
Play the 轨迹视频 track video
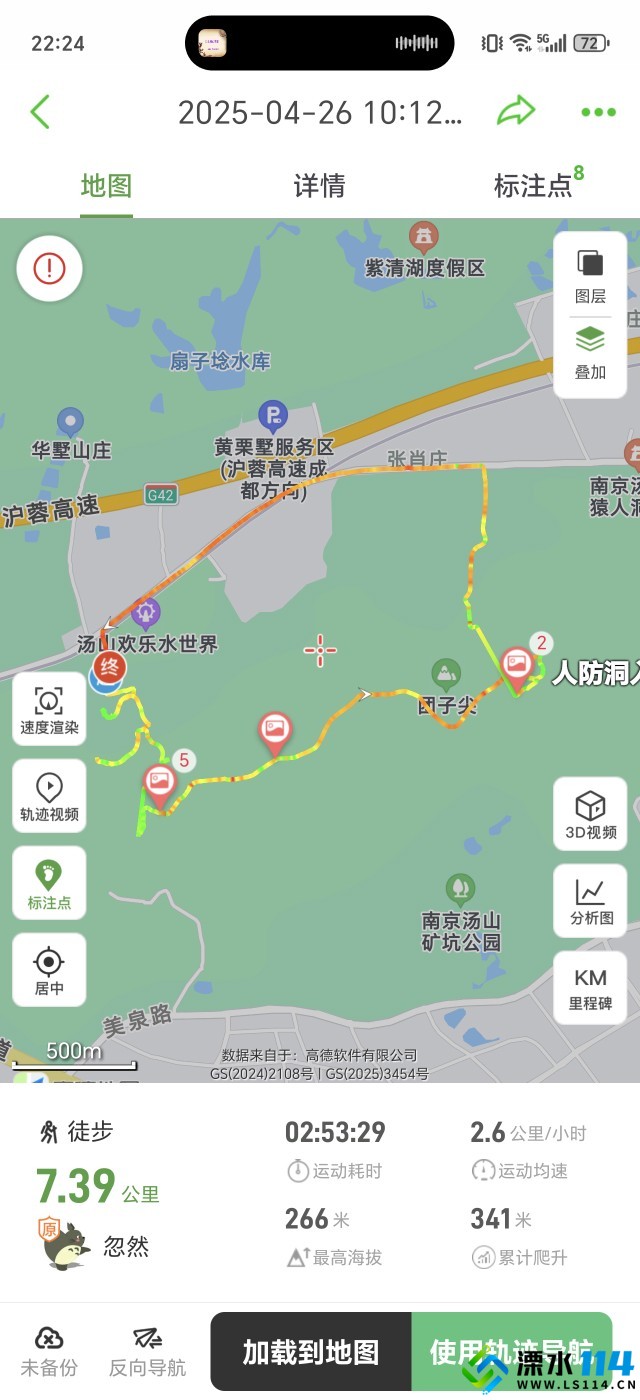pos(49,796)
